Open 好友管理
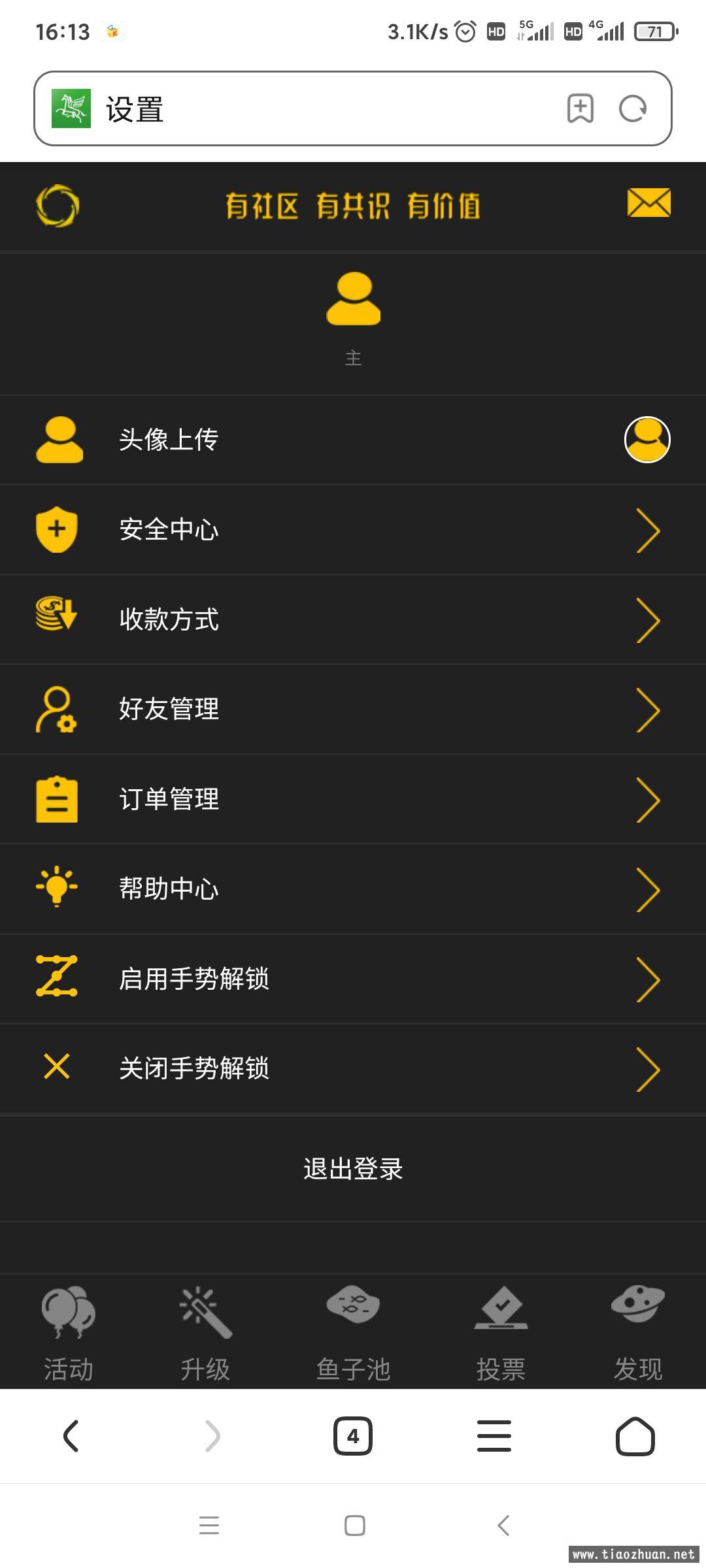706x1568 pixels. [353, 710]
